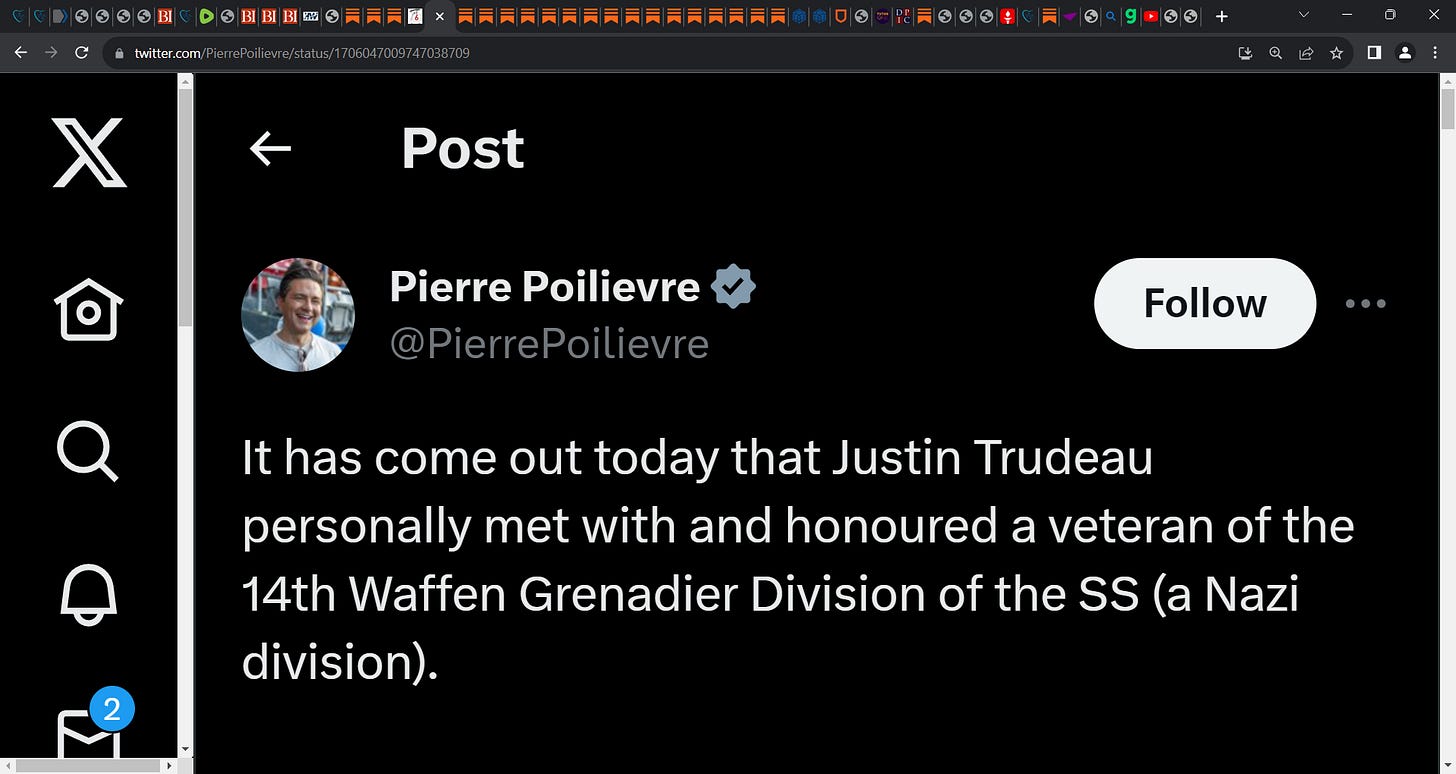This screenshot has width=1456, height=774.
Task: Close the current browser tab
Action: (x=439, y=16)
